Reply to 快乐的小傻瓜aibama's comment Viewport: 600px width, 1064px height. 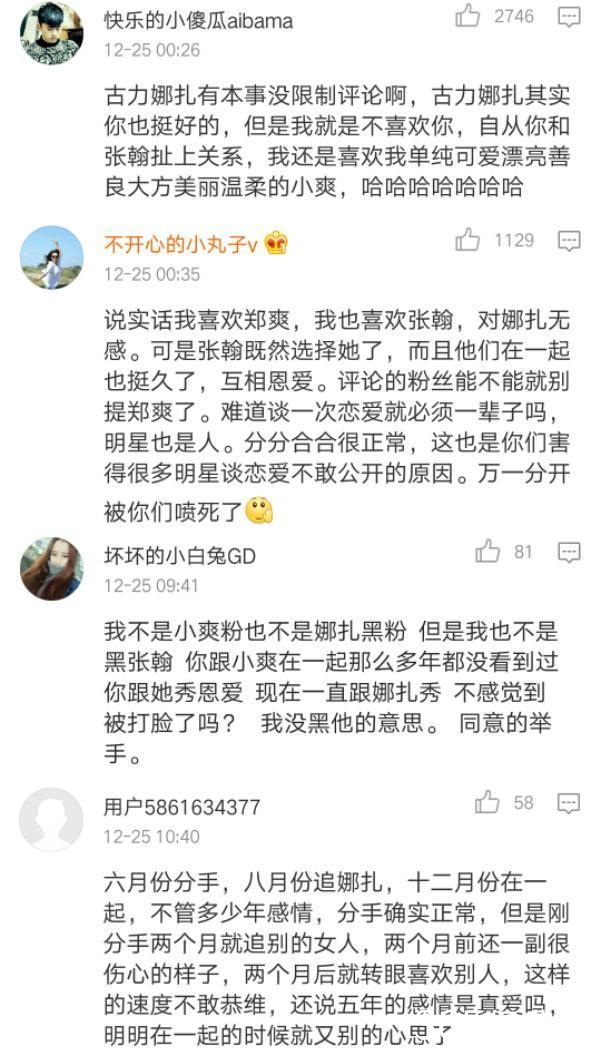click(x=568, y=16)
